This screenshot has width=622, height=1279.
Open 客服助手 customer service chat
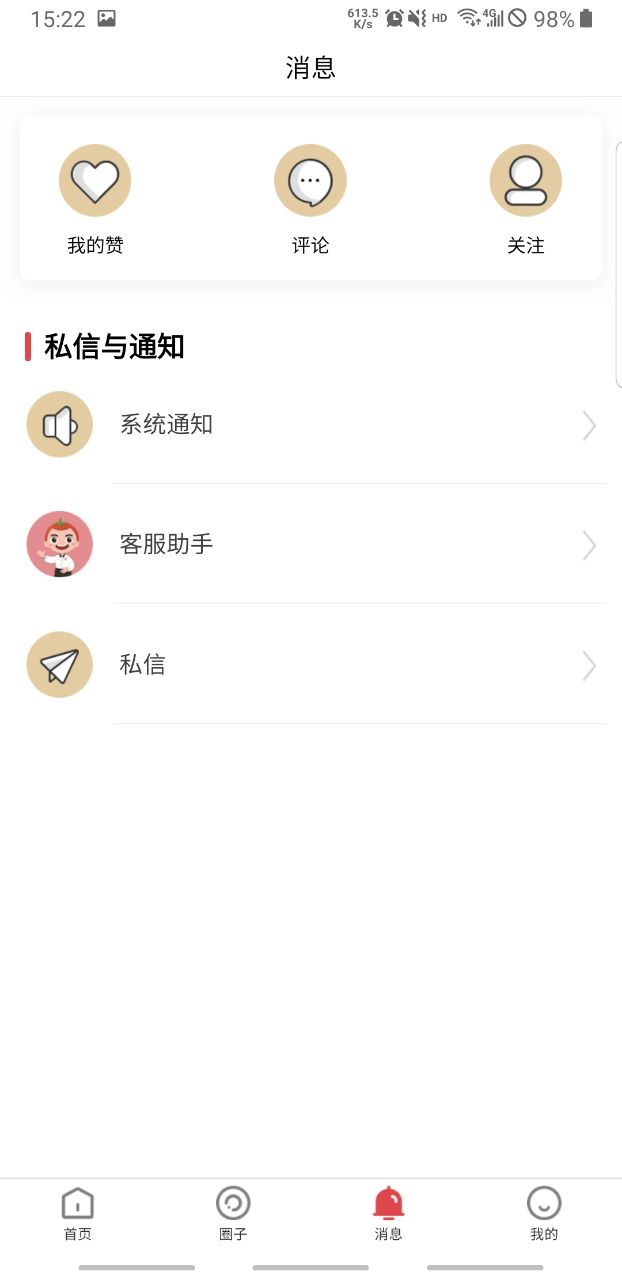[310, 545]
